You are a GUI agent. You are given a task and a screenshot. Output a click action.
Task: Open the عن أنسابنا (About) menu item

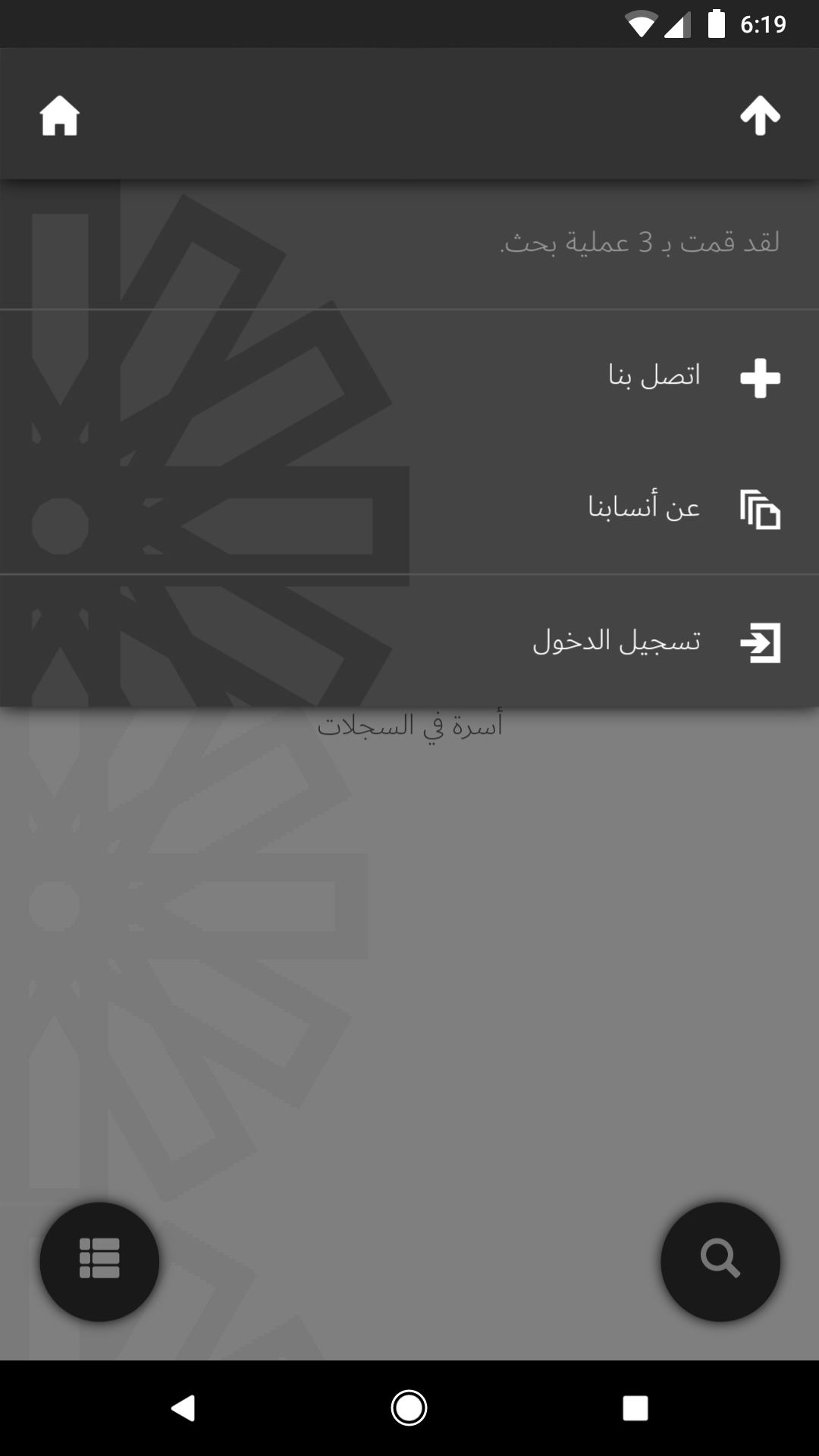[409, 508]
